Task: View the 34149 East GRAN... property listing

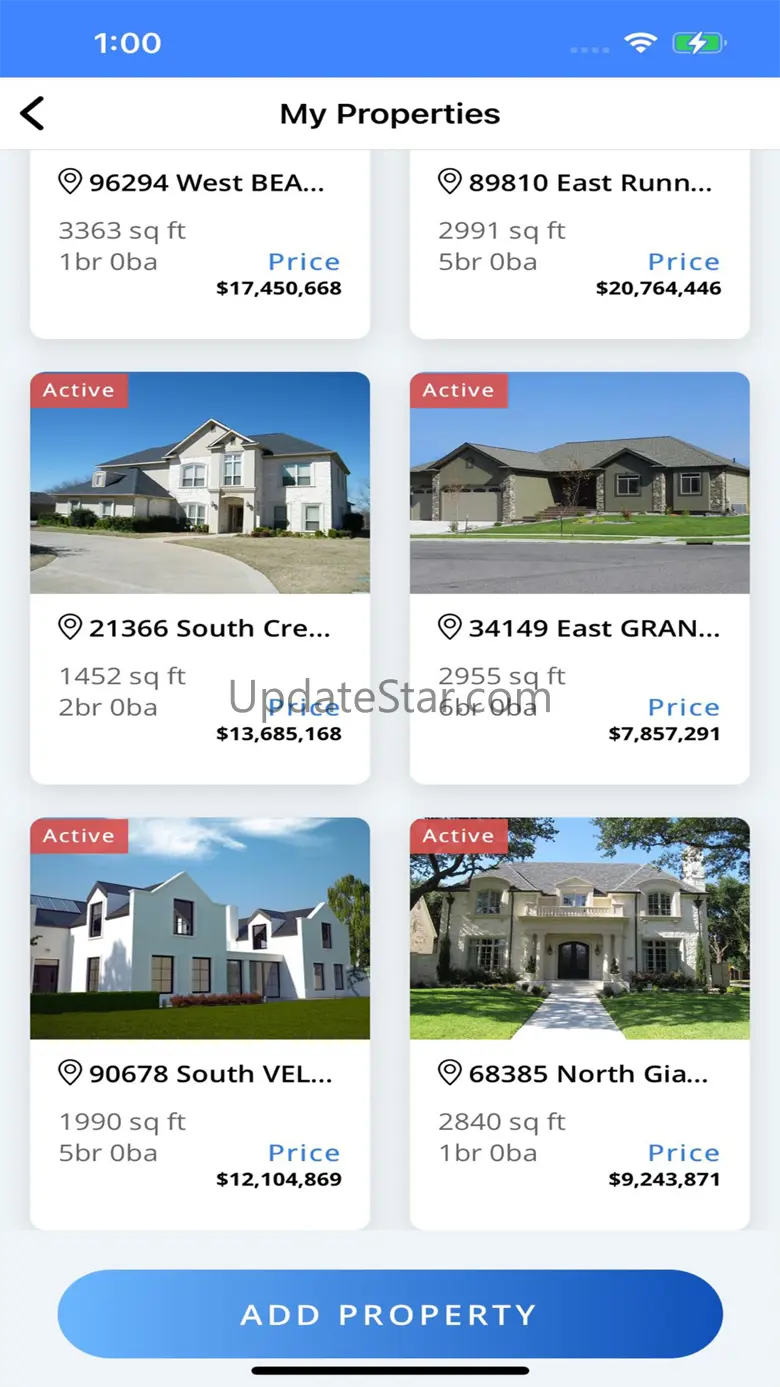Action: click(580, 578)
